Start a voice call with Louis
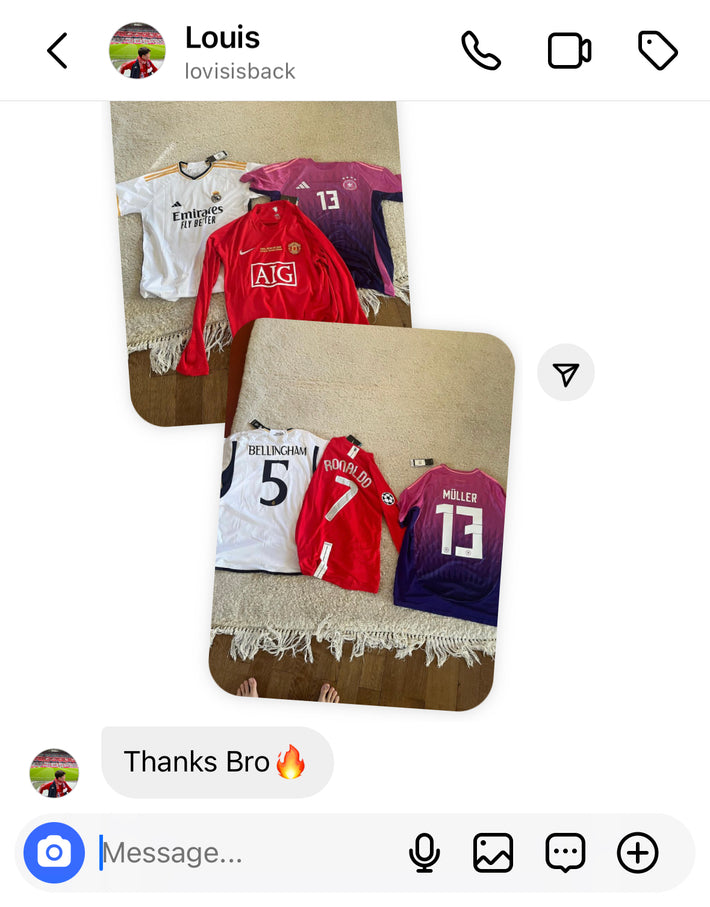The width and height of the screenshot is (710, 907). point(480,51)
